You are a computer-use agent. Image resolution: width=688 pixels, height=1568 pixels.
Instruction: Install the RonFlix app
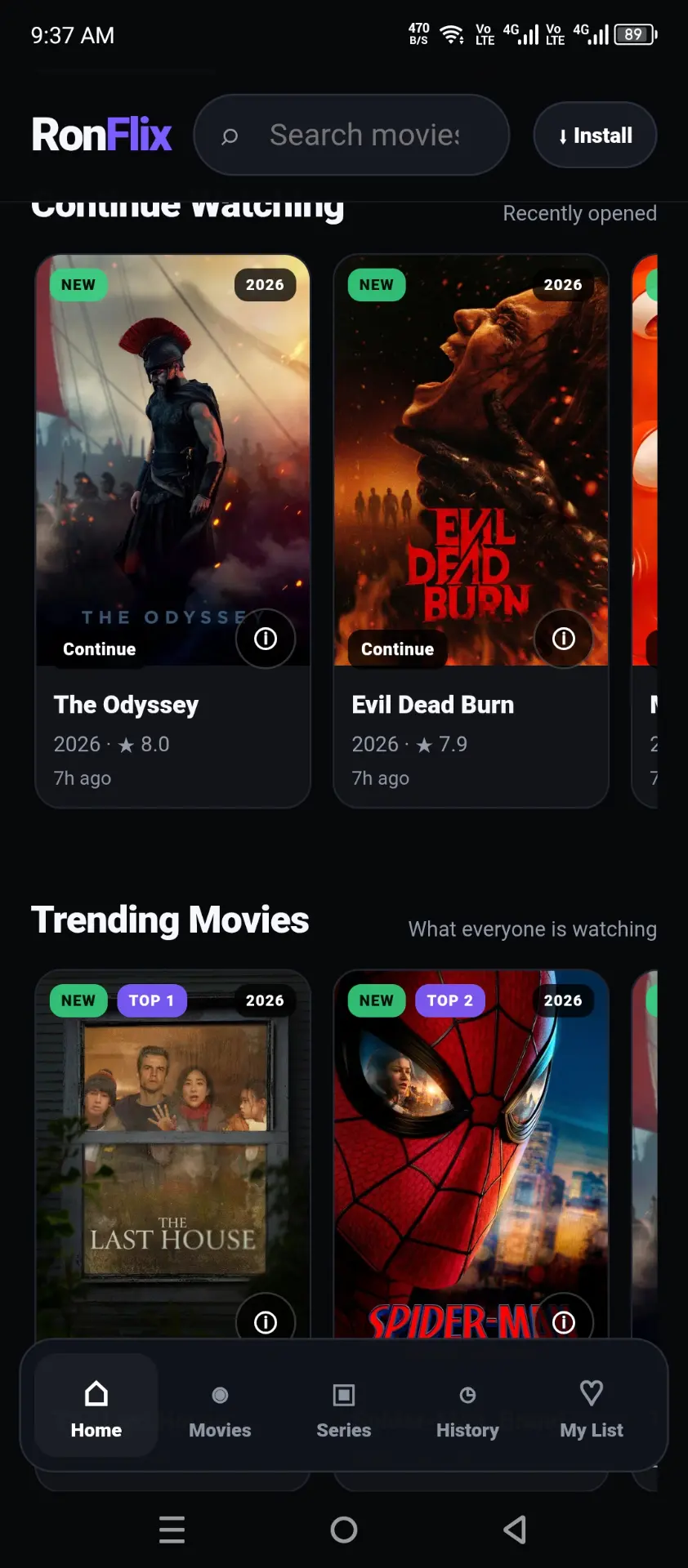point(595,135)
